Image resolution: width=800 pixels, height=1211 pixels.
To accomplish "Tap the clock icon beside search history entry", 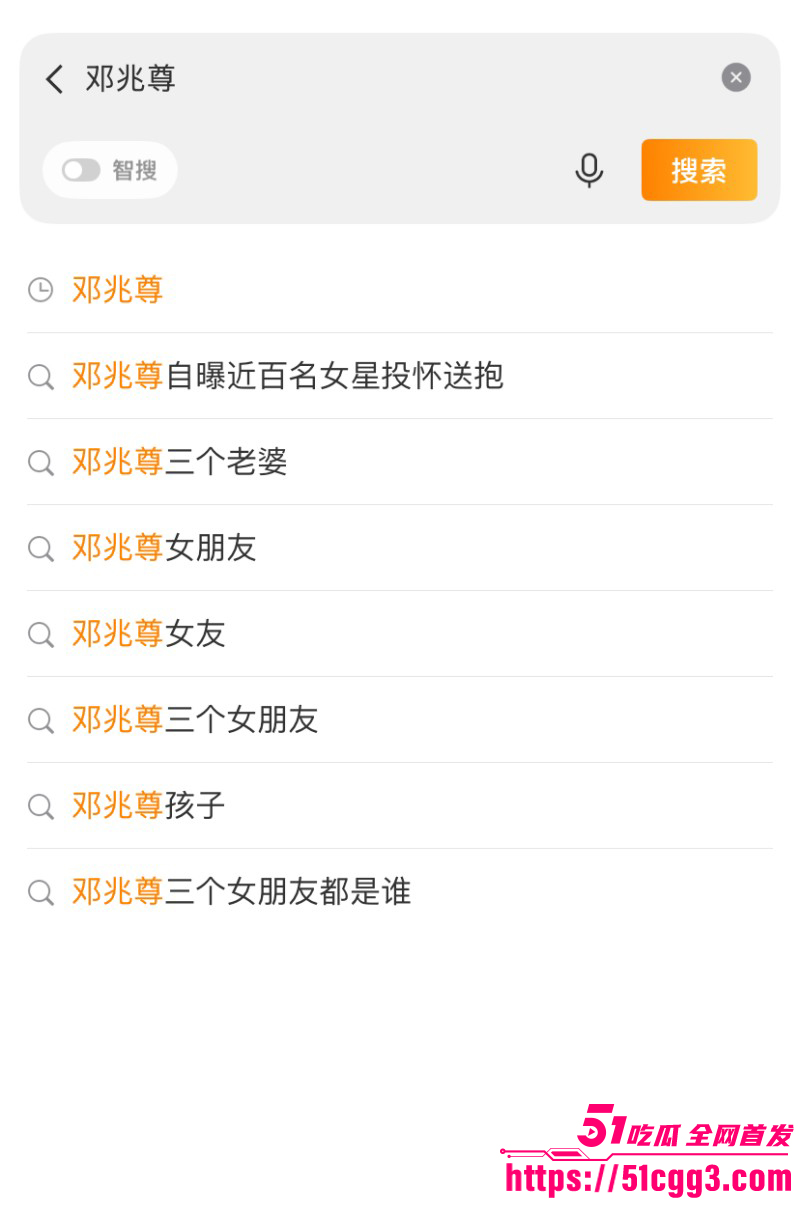I will click(40, 290).
